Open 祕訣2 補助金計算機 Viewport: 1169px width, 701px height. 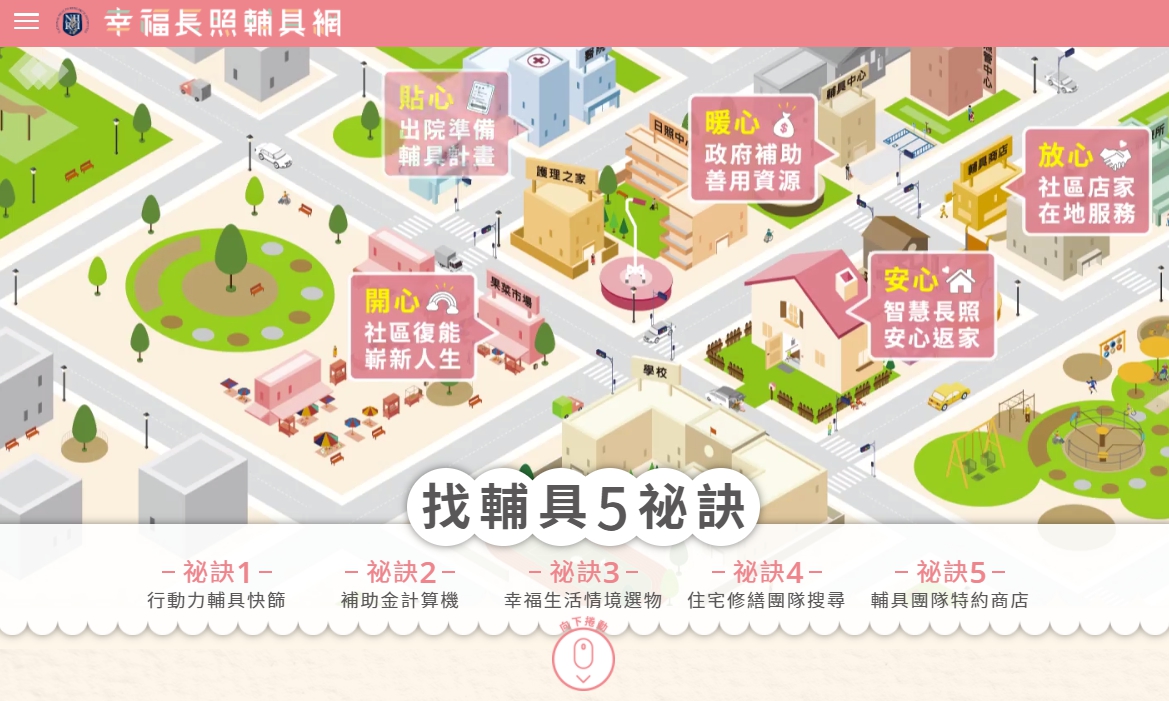pos(399,586)
